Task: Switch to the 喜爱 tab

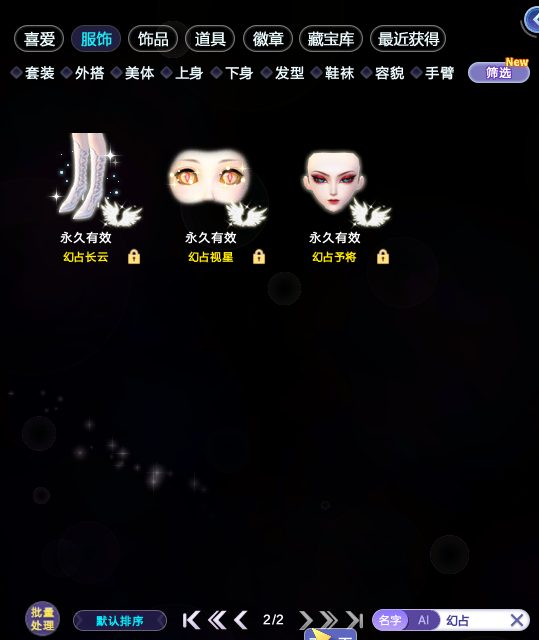Action: coord(39,39)
